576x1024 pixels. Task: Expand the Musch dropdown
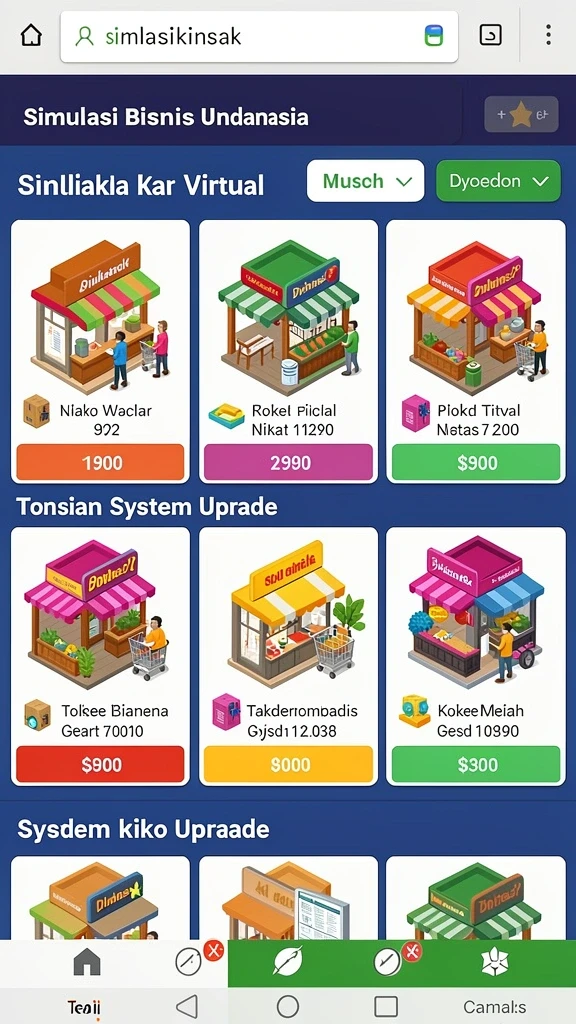tap(365, 181)
